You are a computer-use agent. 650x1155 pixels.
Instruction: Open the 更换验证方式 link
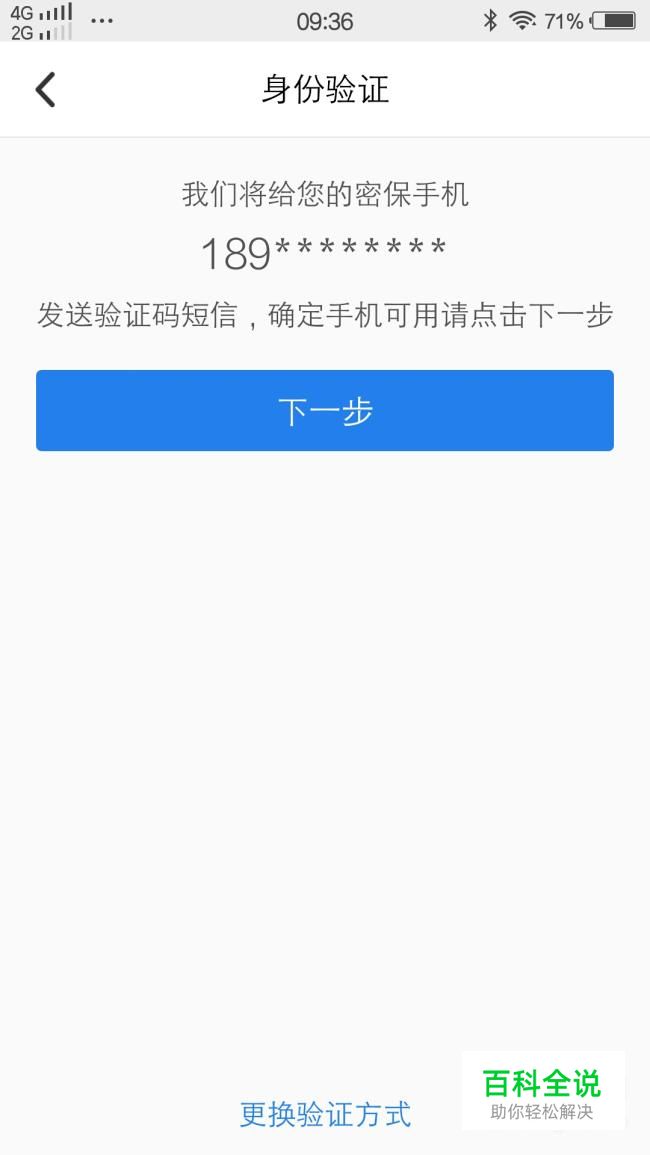coord(325,1114)
